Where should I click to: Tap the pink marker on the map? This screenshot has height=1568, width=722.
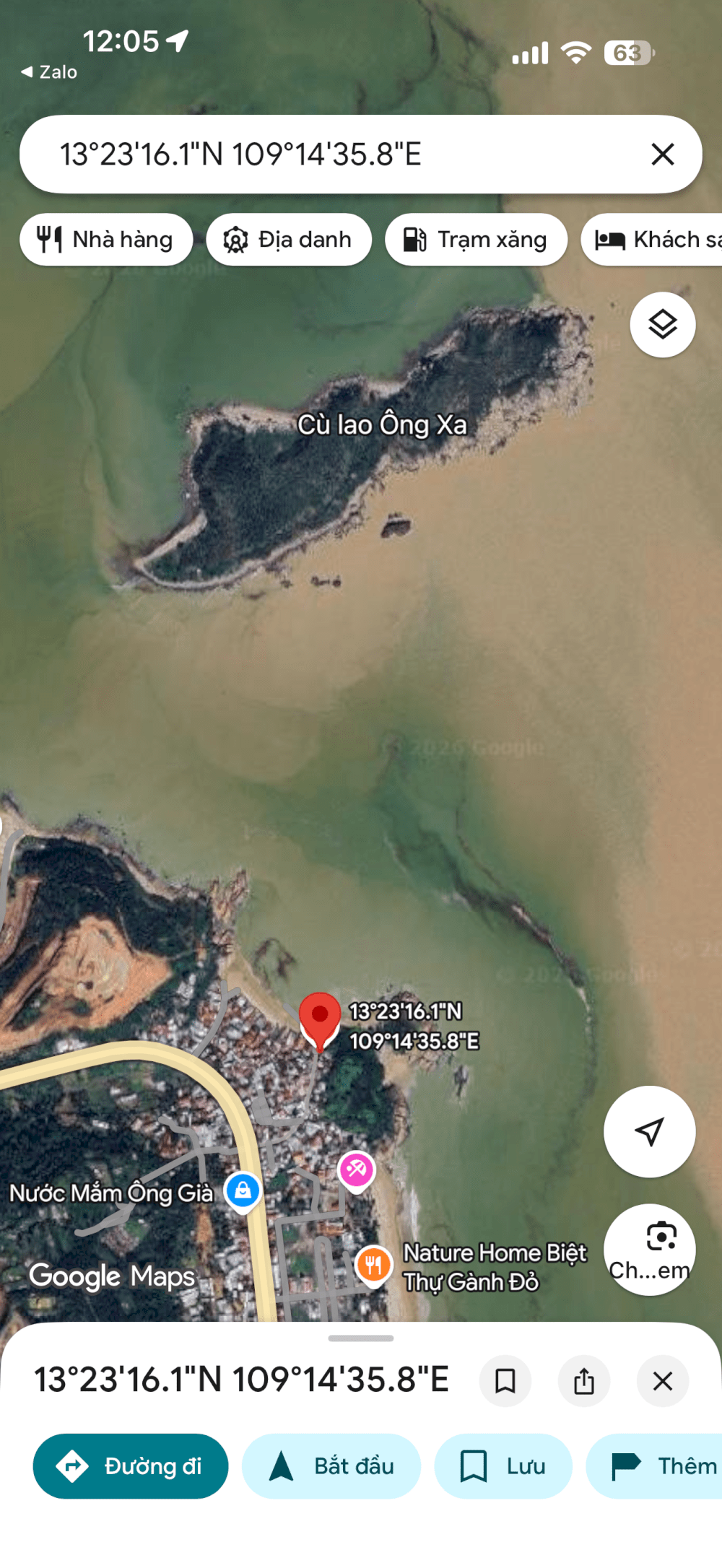pyautogui.click(x=357, y=1169)
